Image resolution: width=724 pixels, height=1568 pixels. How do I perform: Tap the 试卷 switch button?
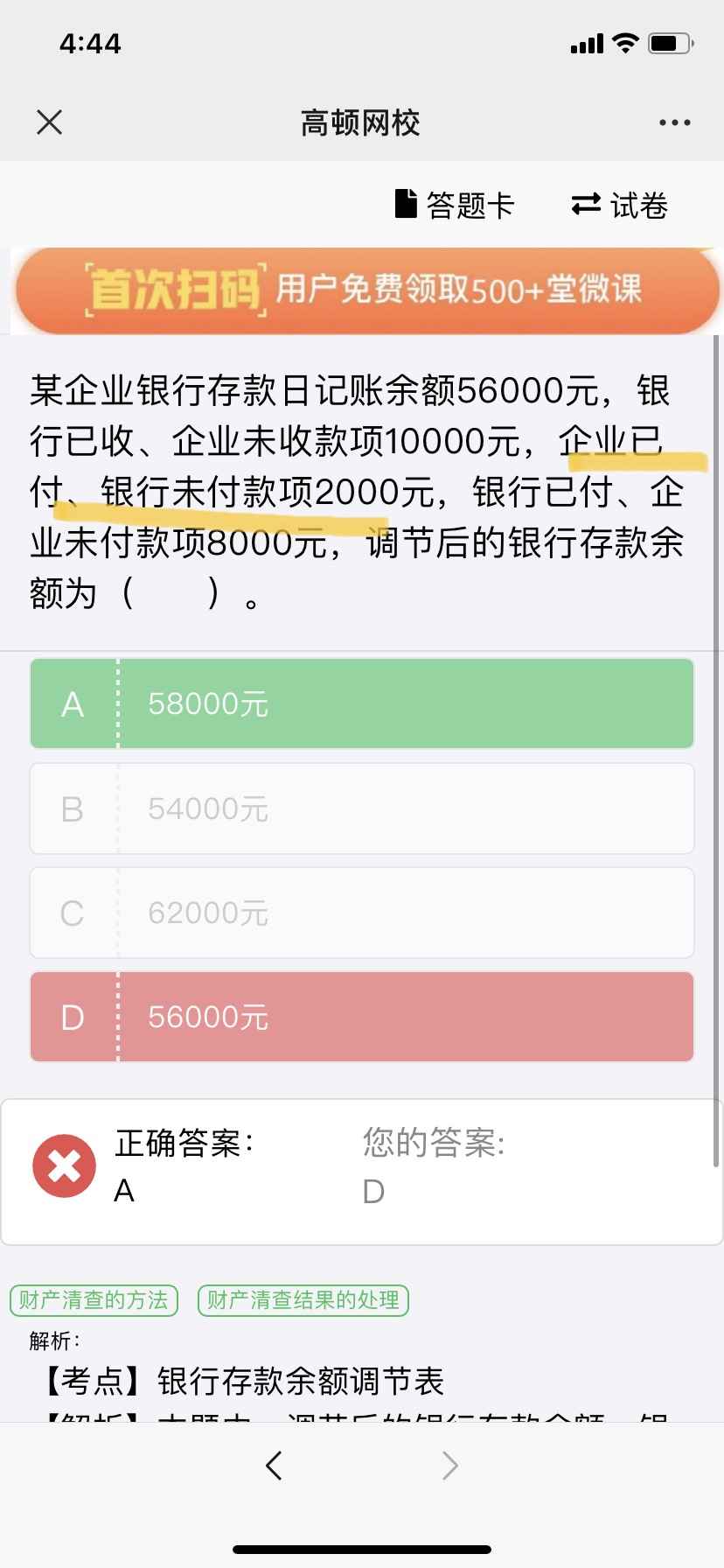click(619, 205)
